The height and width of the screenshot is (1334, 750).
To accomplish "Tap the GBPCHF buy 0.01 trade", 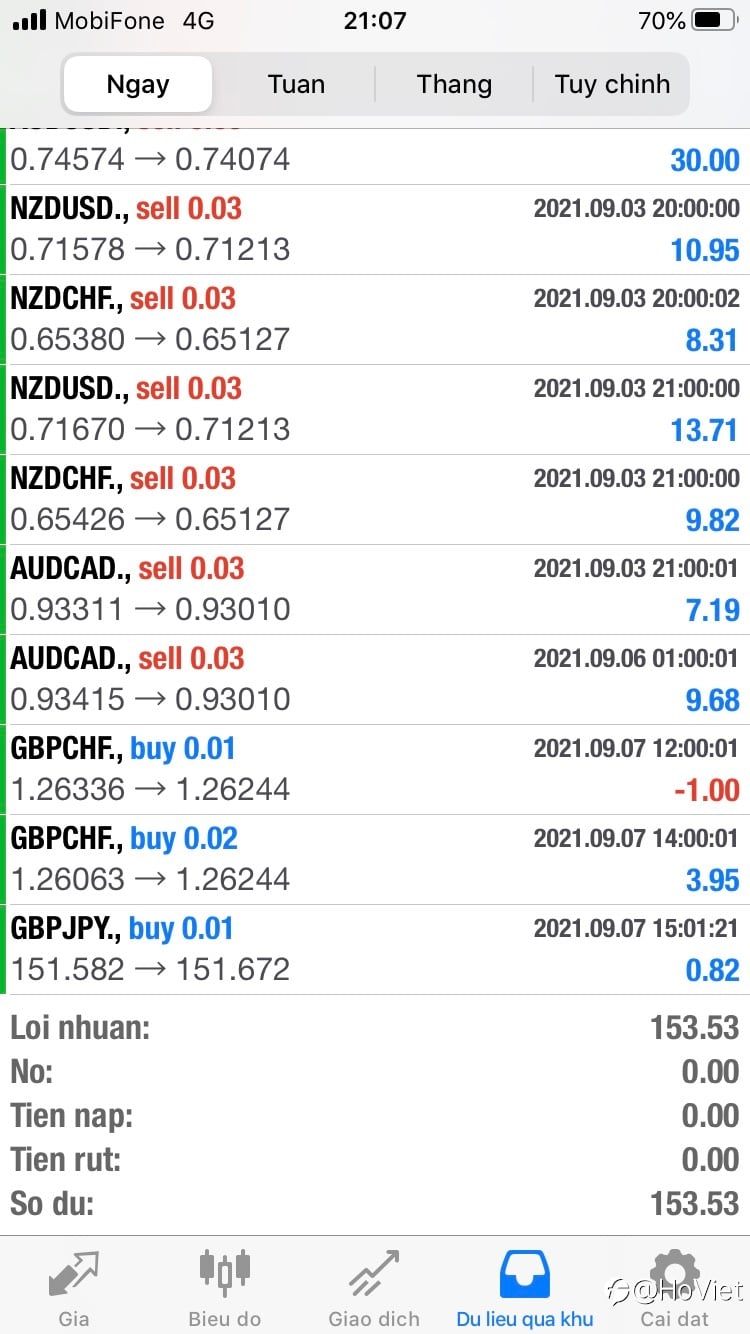I will click(x=375, y=770).
